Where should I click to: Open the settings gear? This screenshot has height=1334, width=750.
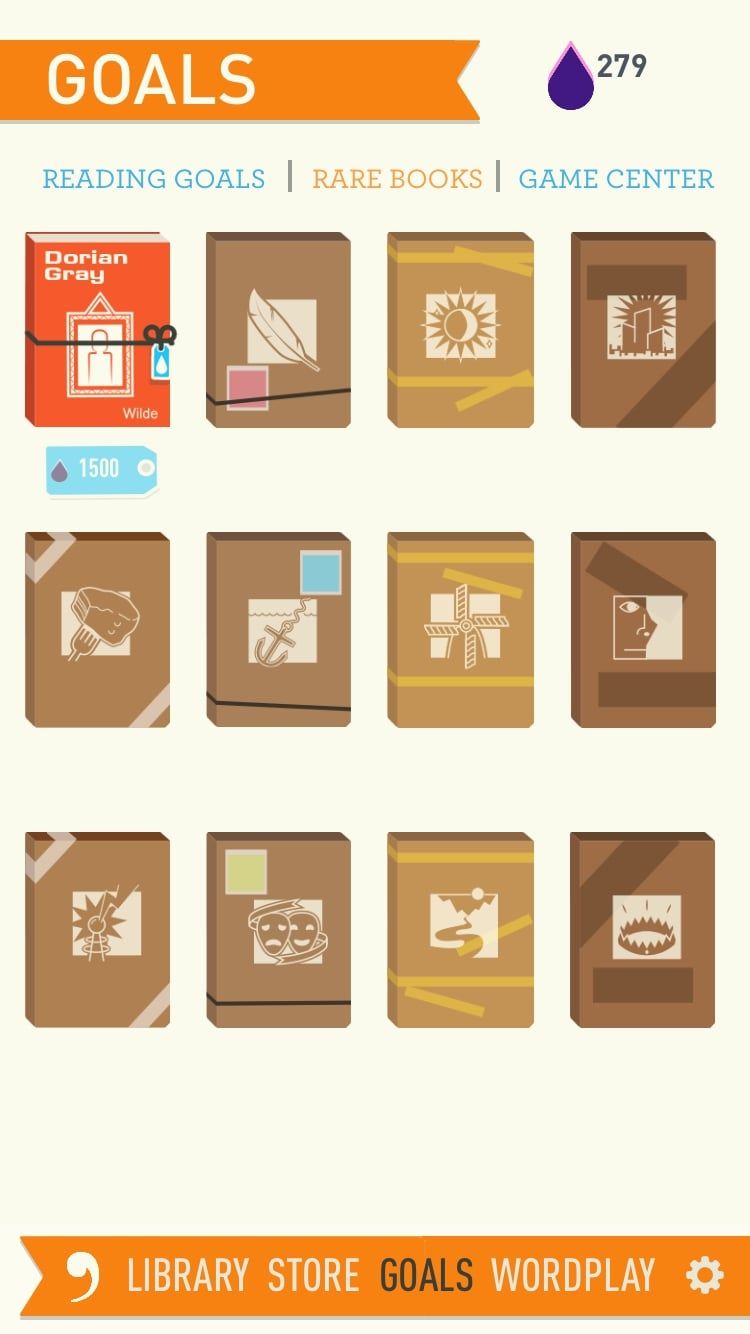pyautogui.click(x=704, y=1276)
